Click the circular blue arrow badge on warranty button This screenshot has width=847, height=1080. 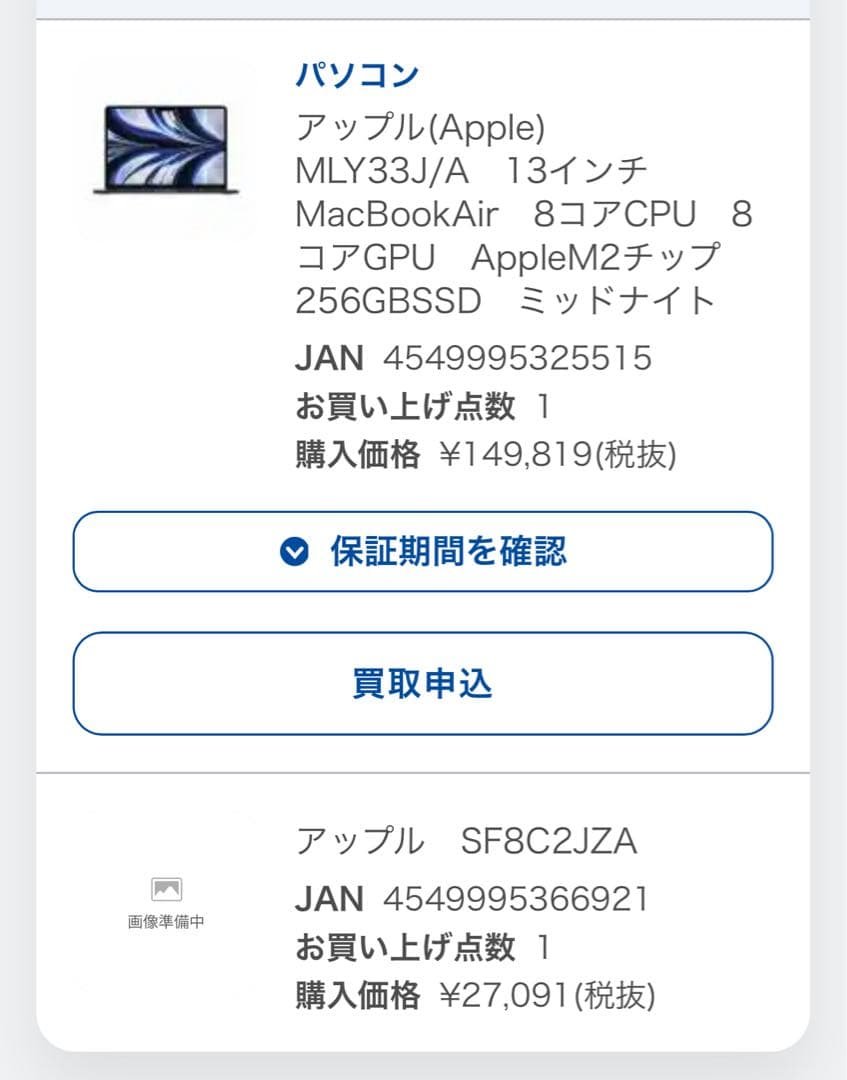click(293, 551)
